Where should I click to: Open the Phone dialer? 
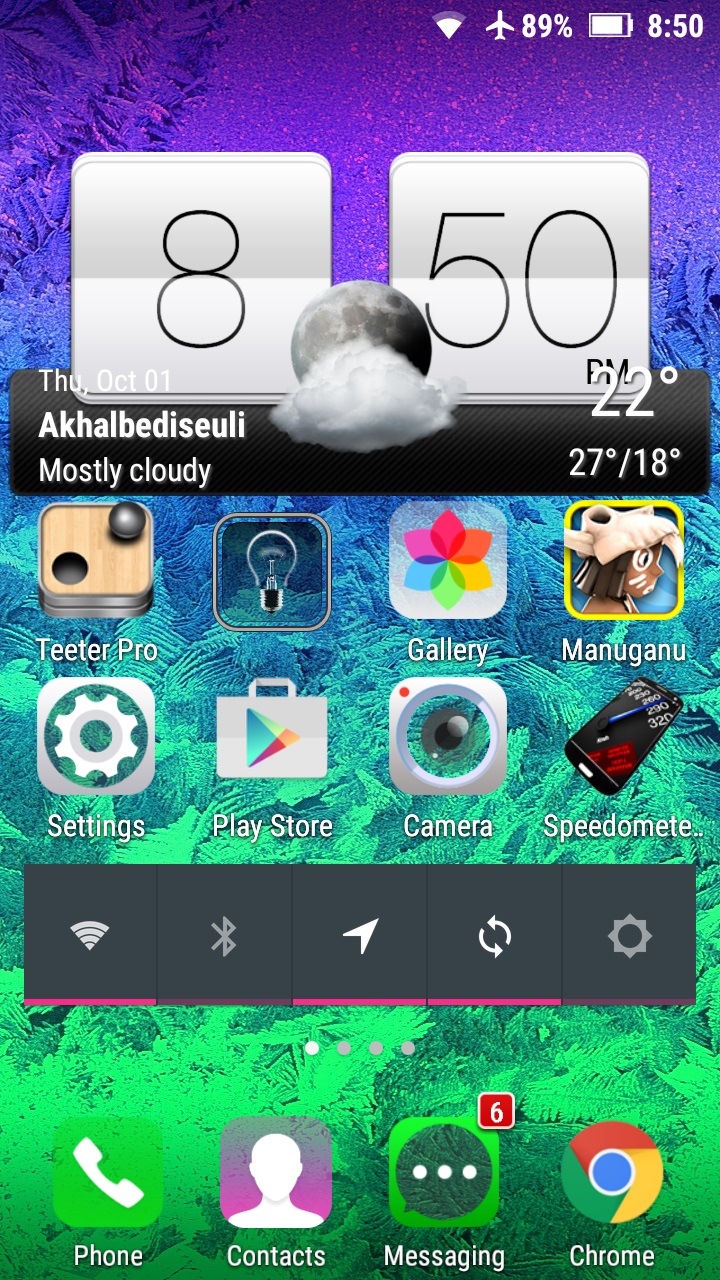coord(107,1173)
